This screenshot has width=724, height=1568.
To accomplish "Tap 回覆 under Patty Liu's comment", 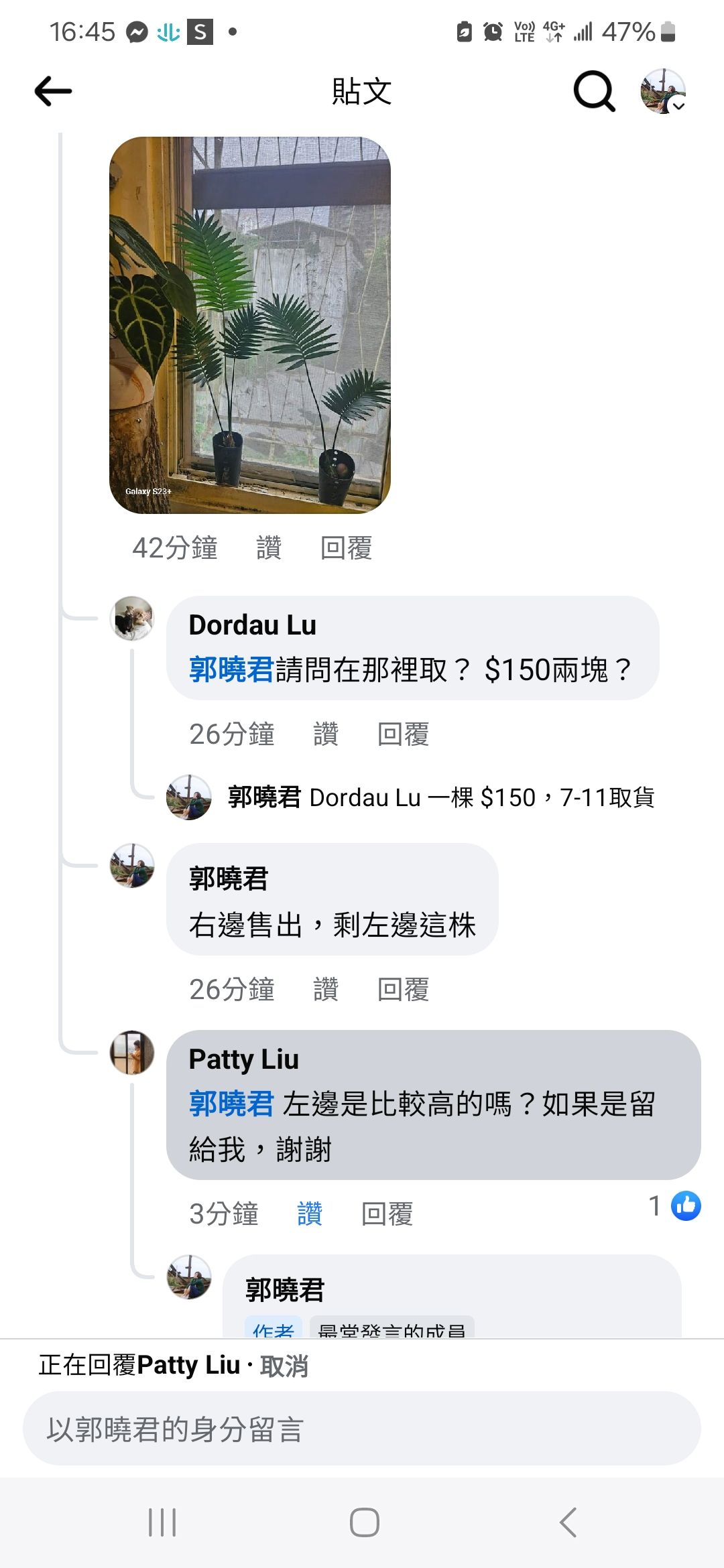I will (387, 1214).
